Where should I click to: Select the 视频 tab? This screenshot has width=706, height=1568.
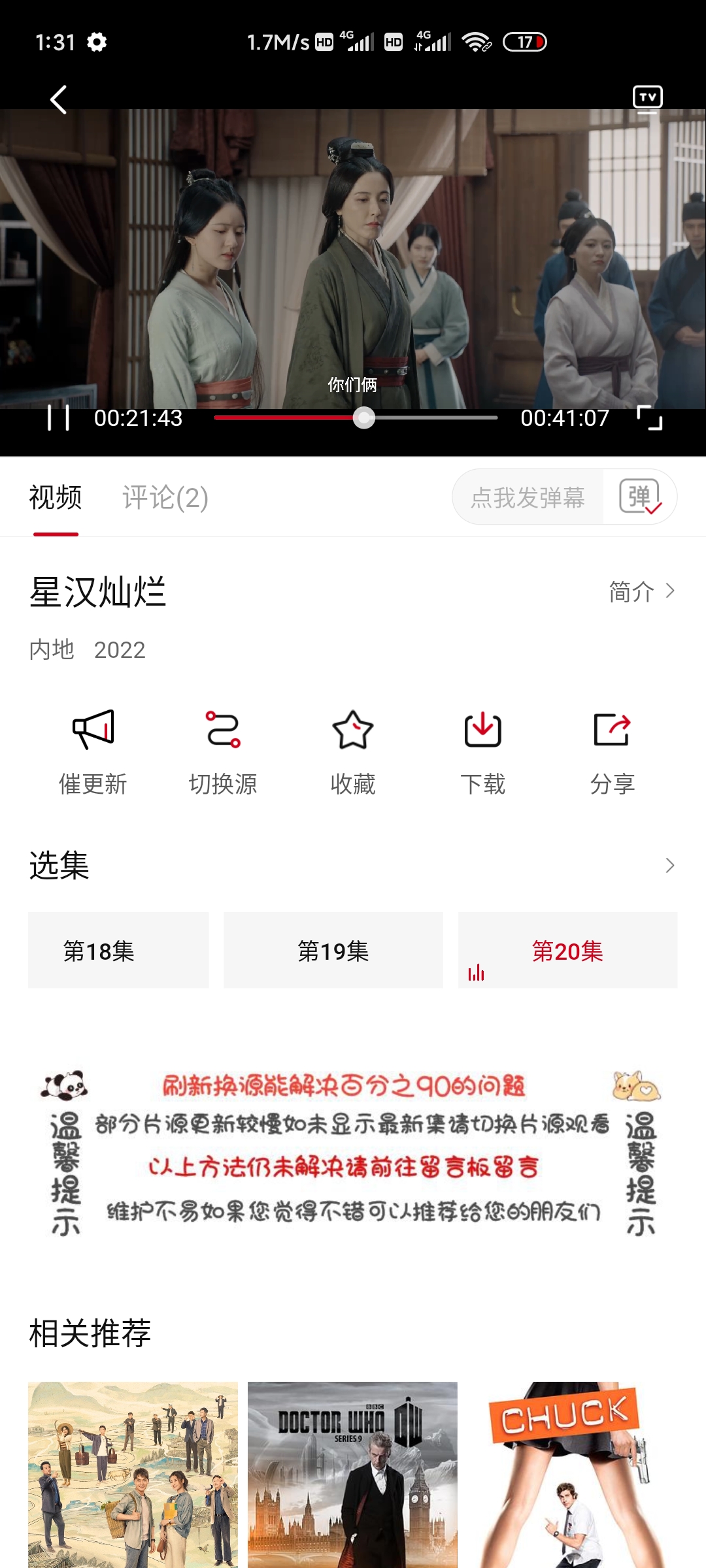(56, 498)
